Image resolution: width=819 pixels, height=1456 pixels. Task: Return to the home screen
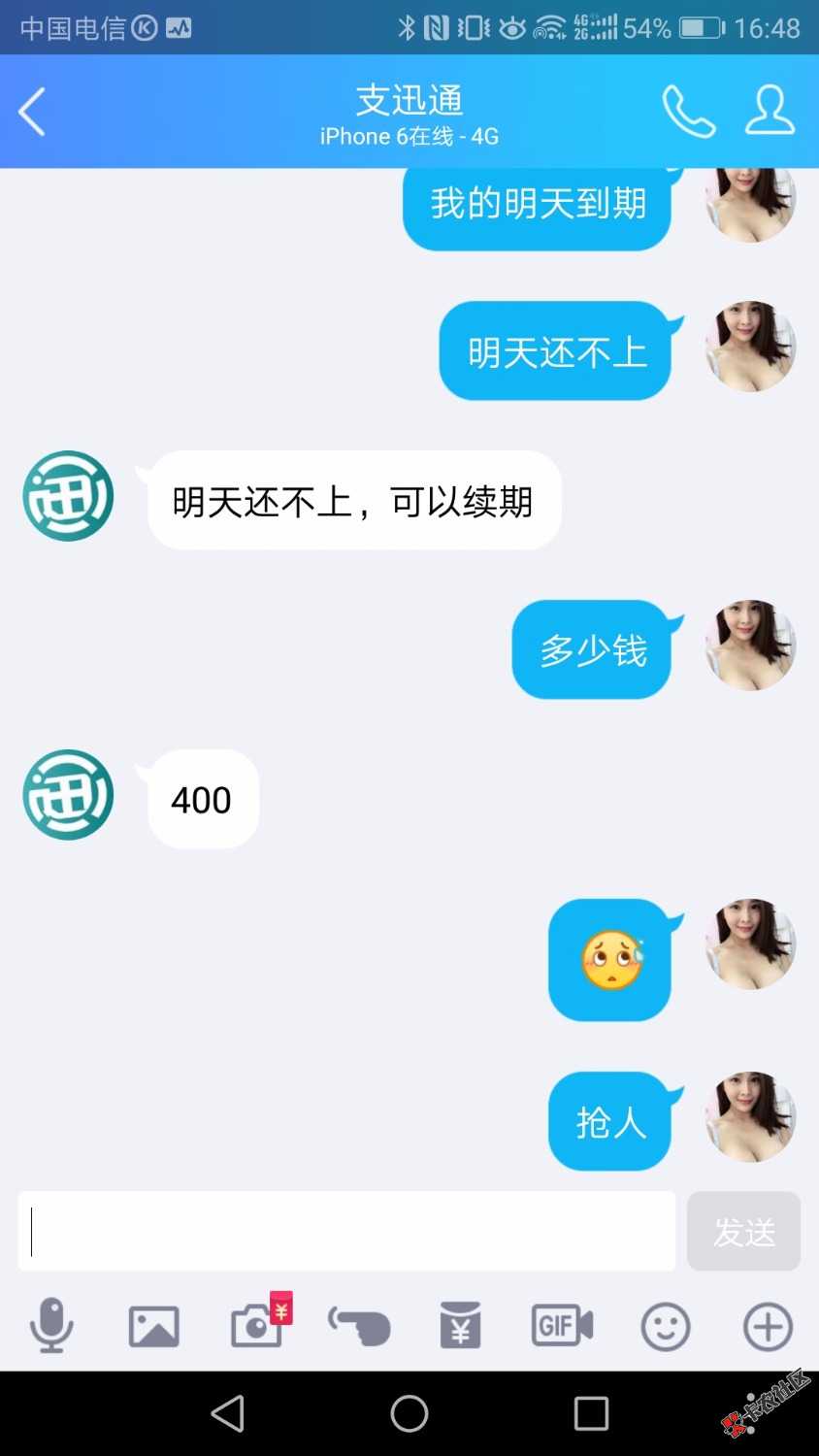click(x=409, y=1413)
